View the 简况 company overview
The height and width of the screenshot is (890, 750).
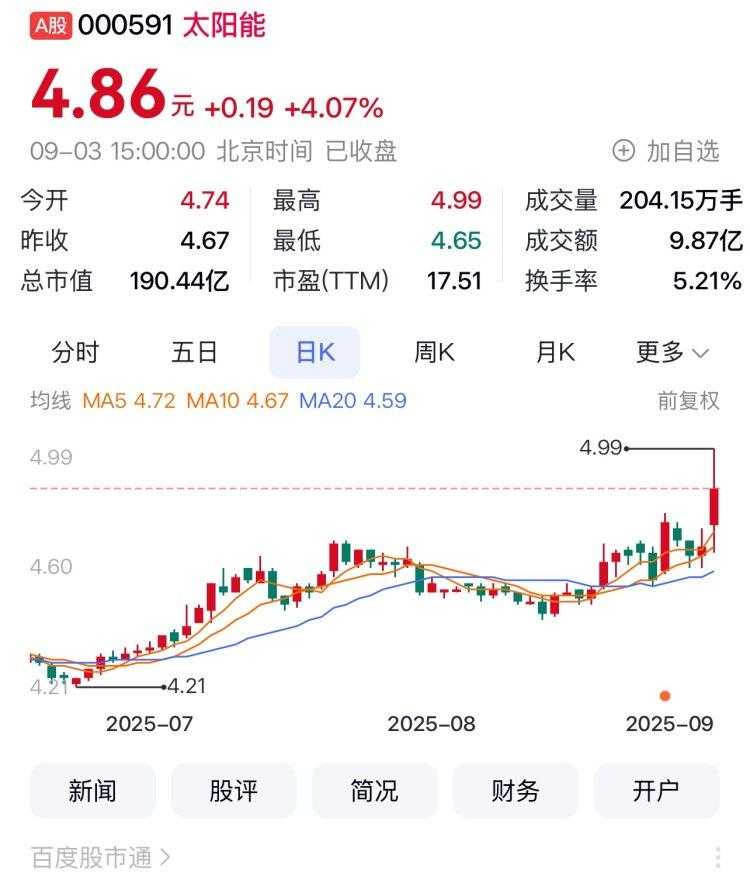click(375, 791)
